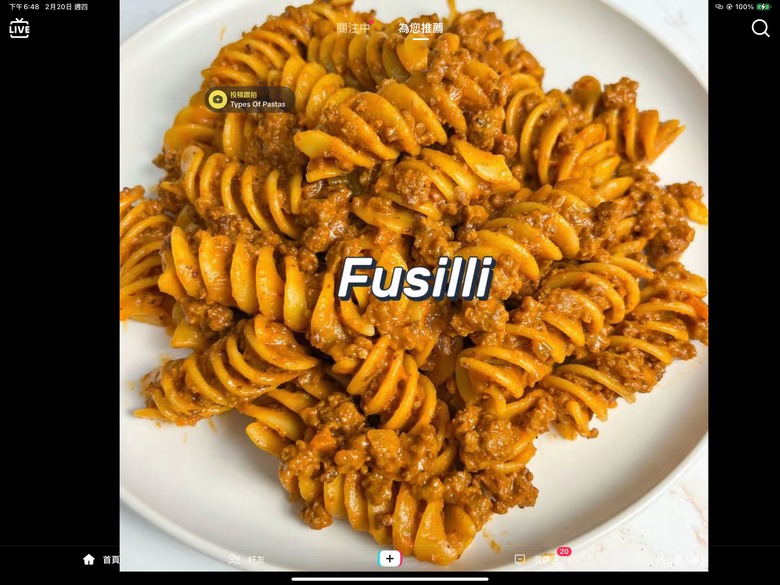780x585 pixels.
Task: Switch to the 為您推薦 tab
Action: 420,28
